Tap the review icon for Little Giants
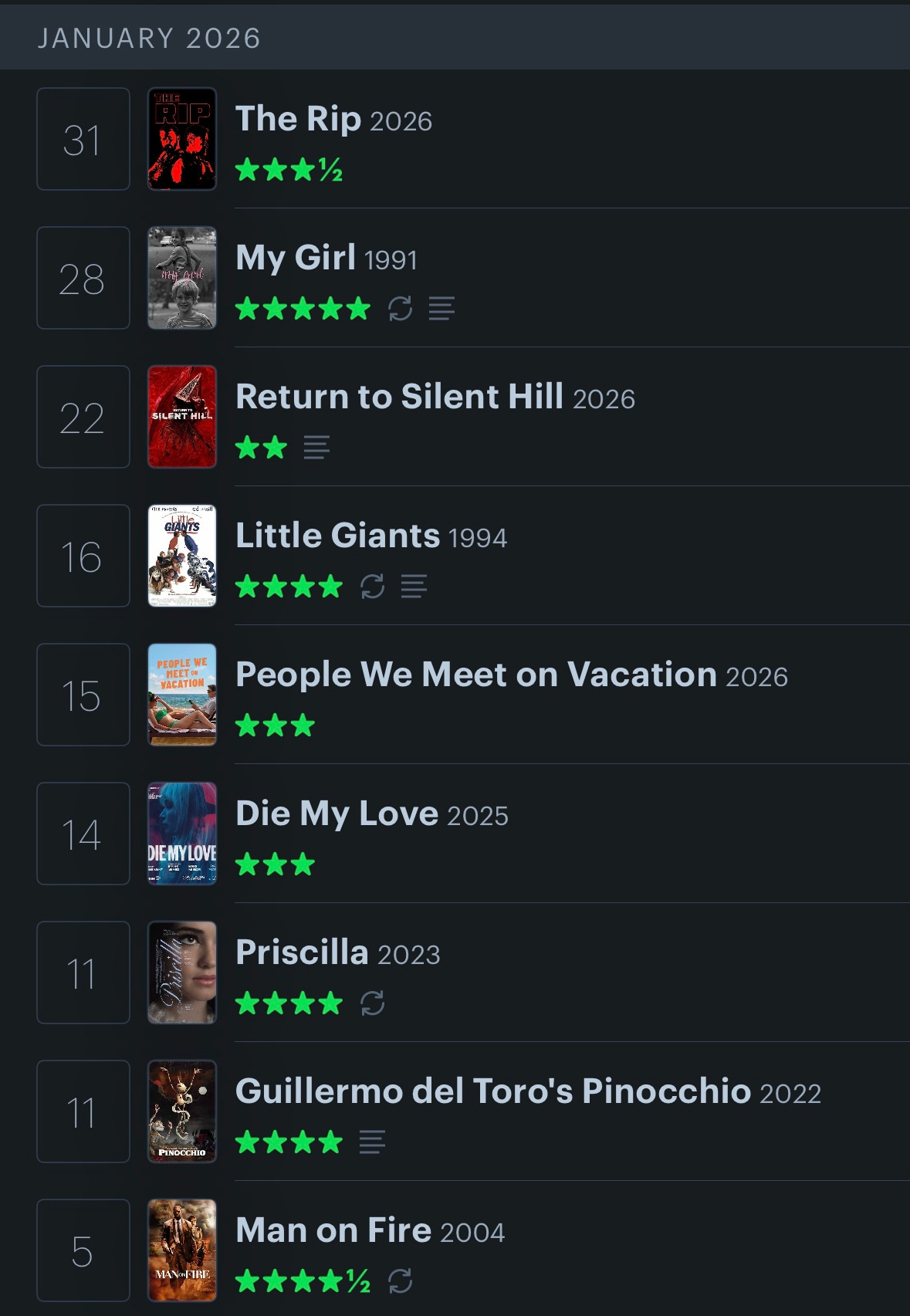The height and width of the screenshot is (1316, 910). [x=414, y=587]
